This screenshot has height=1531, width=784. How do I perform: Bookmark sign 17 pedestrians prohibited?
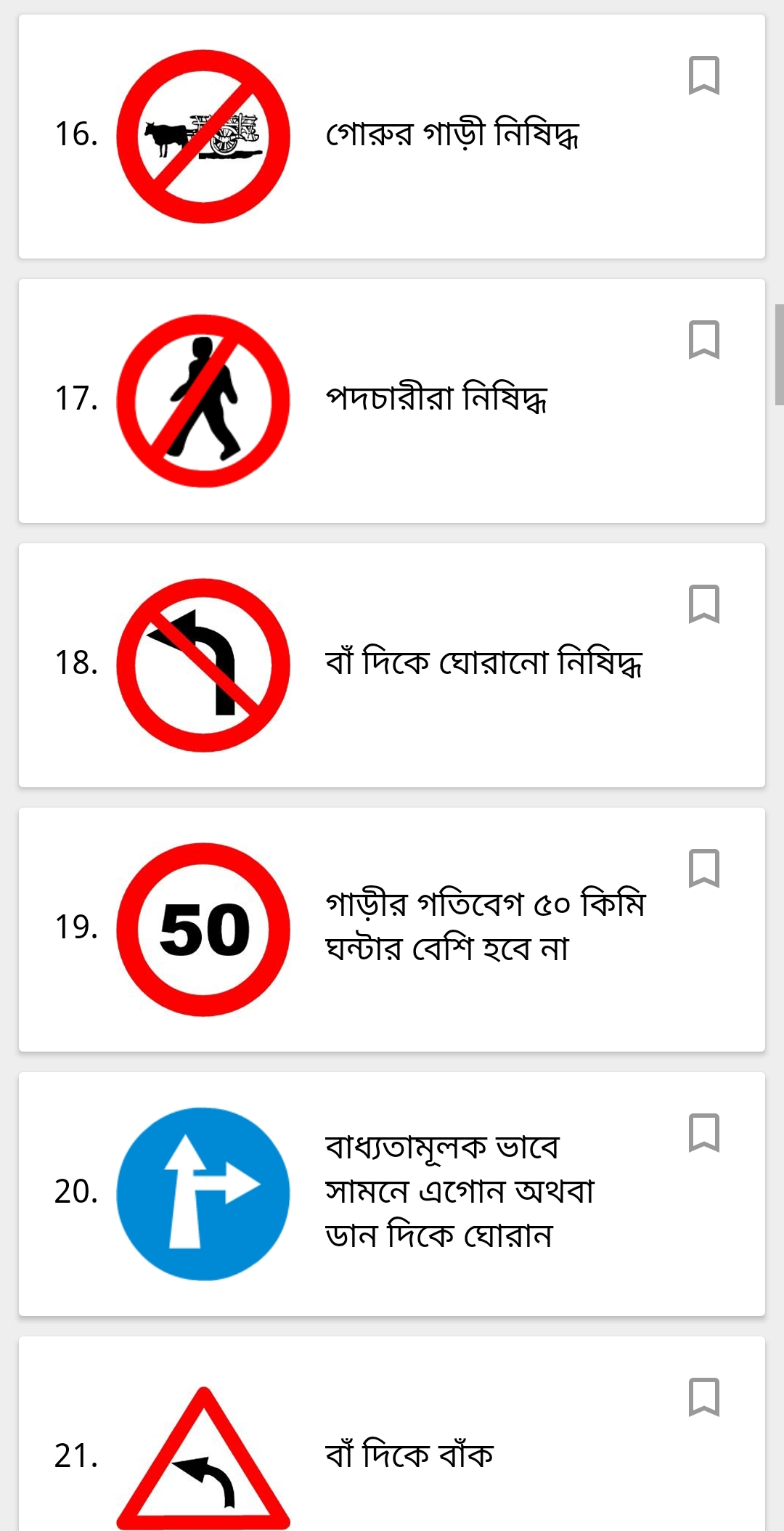[703, 340]
